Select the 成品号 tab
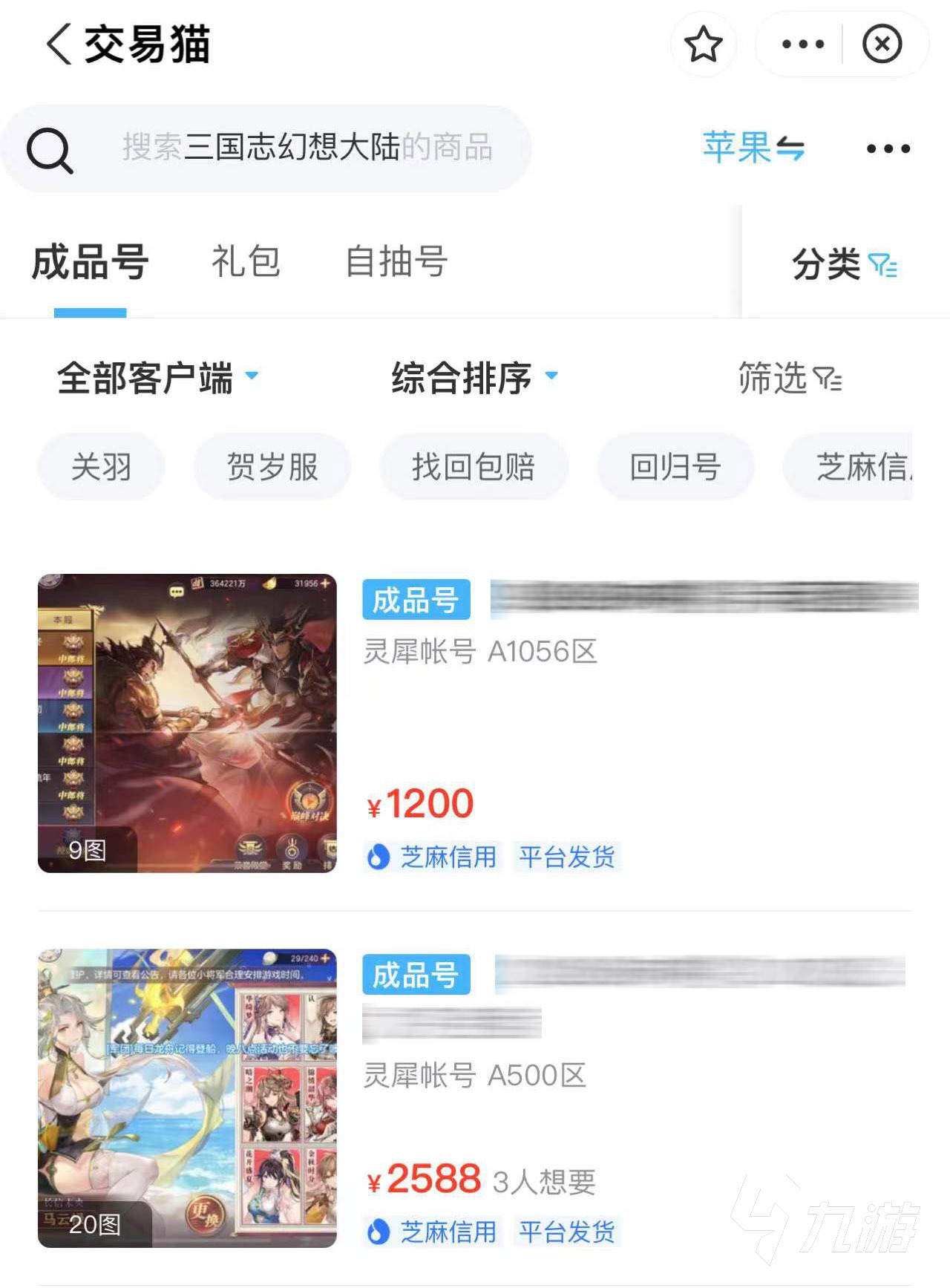The width and height of the screenshot is (950, 1288). coord(91,263)
